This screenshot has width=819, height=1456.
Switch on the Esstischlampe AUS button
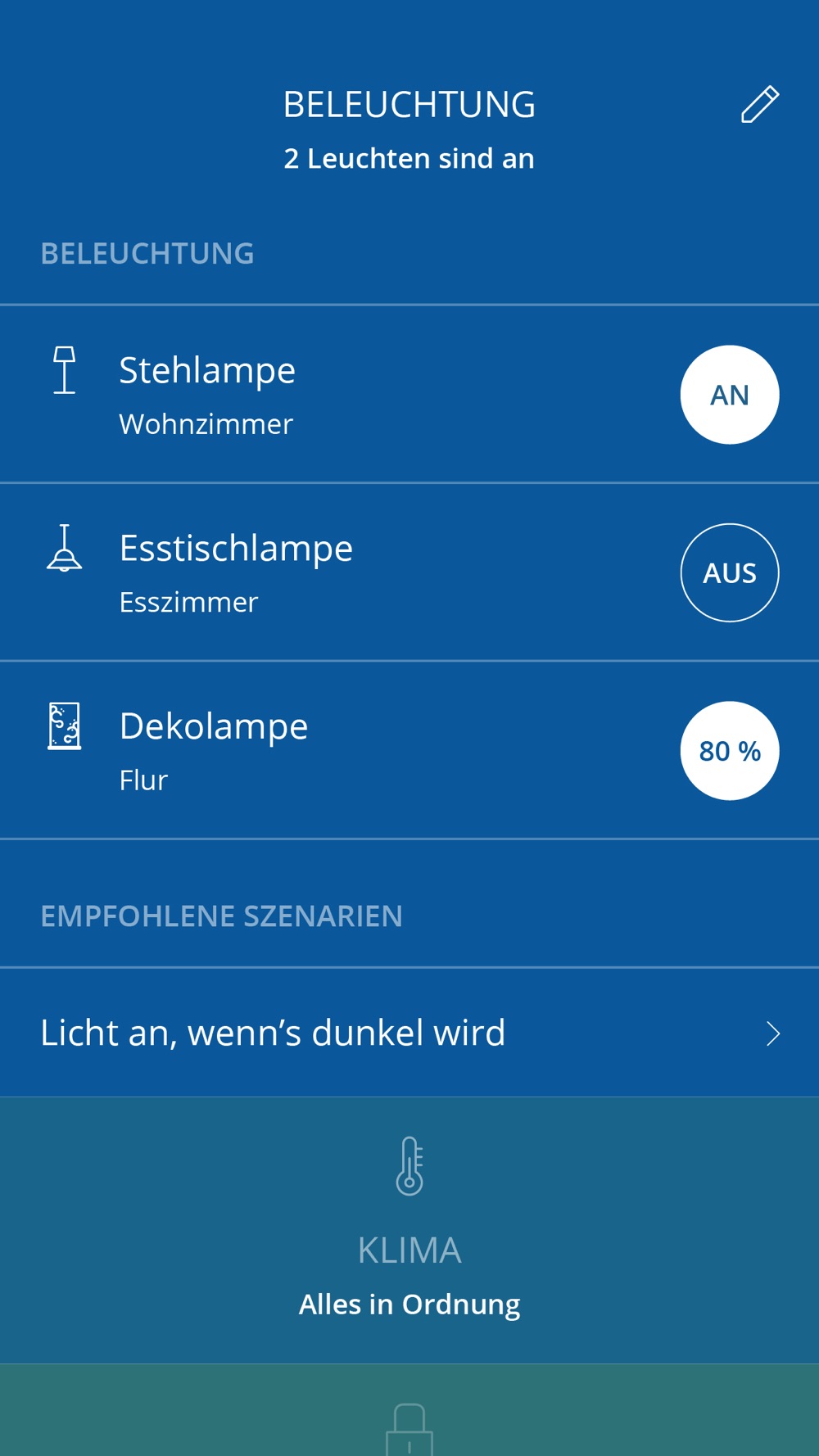pyautogui.click(x=729, y=572)
